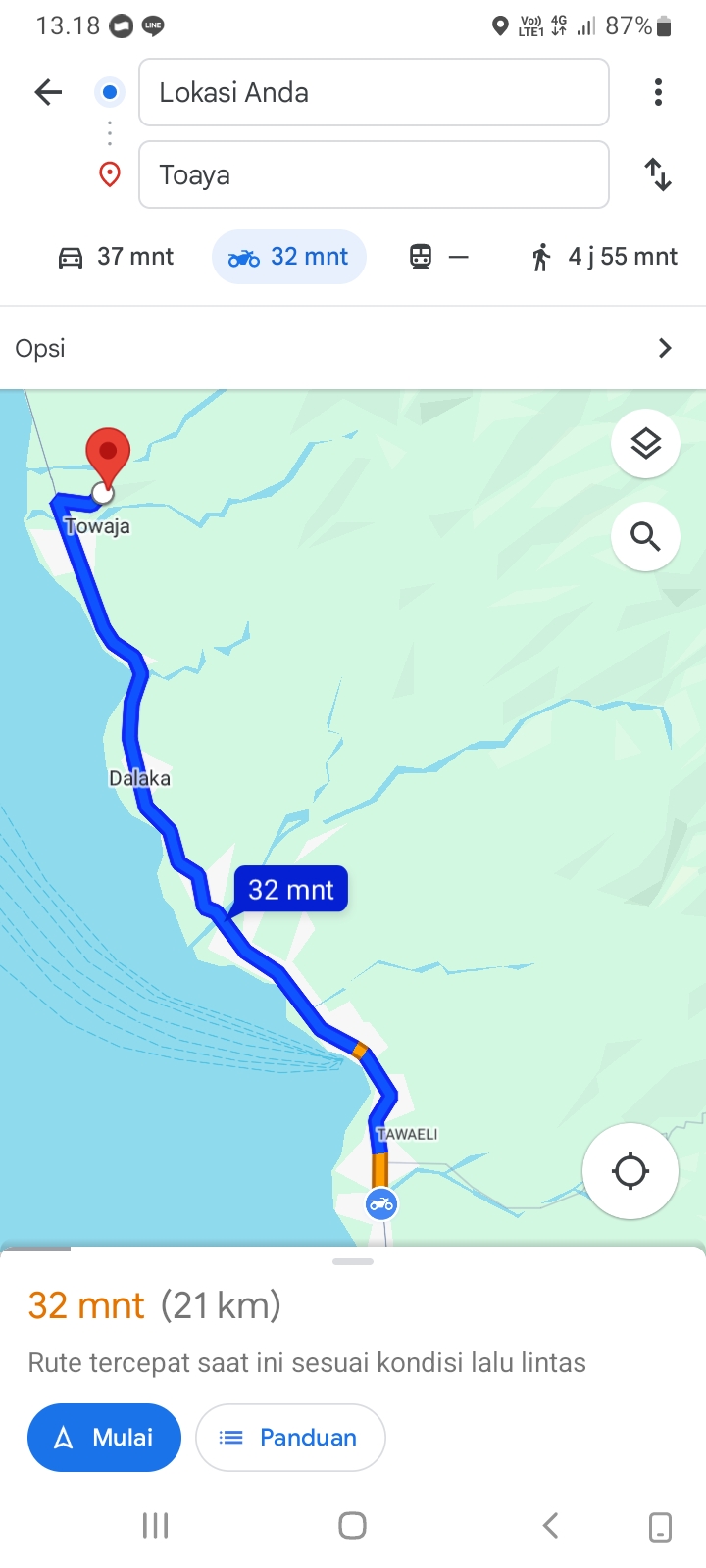Edit the Toaya destination field
Viewport: 706px width, 1568px height.
(x=374, y=174)
